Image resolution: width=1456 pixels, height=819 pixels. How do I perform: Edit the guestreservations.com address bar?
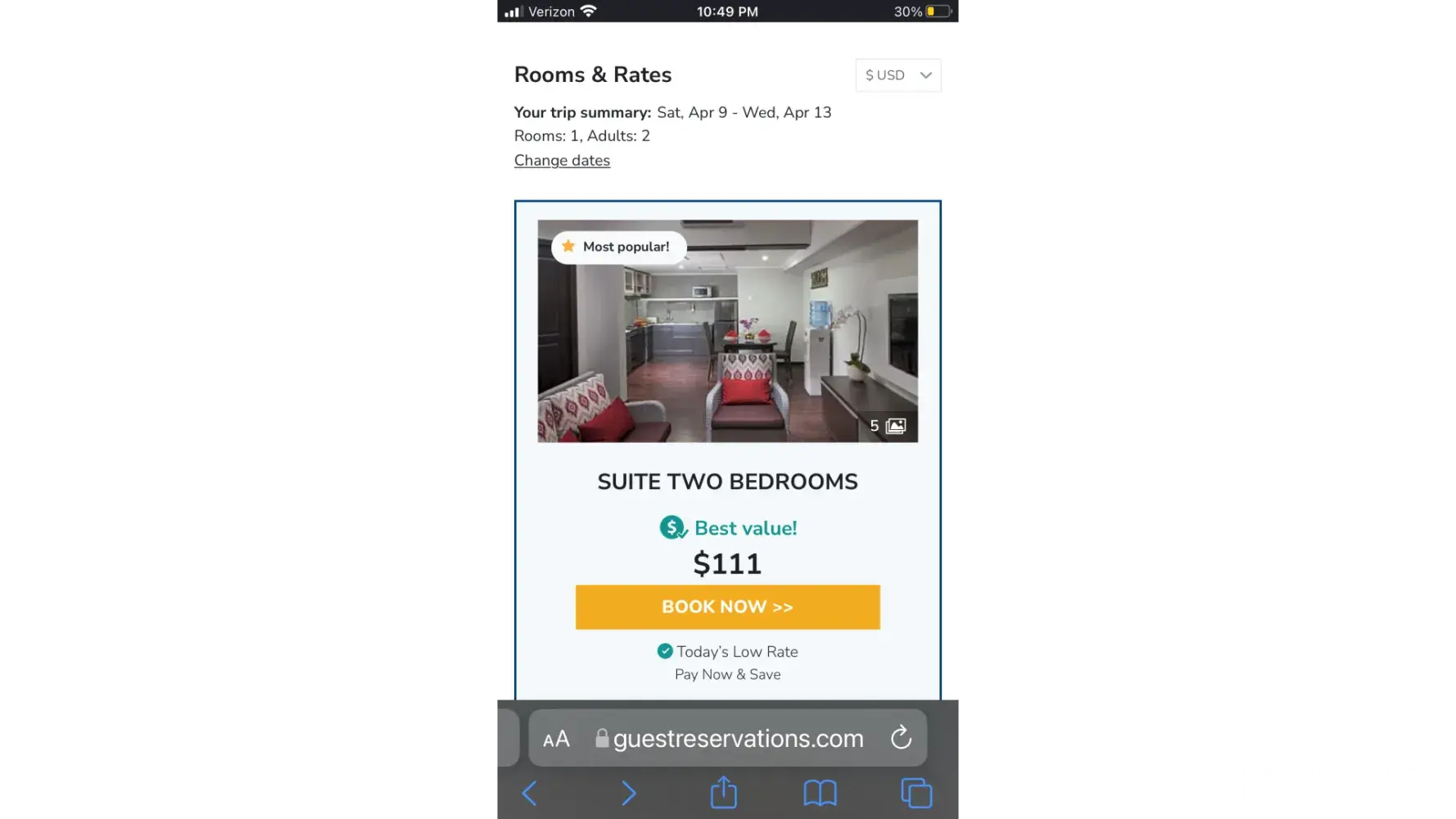tap(737, 739)
